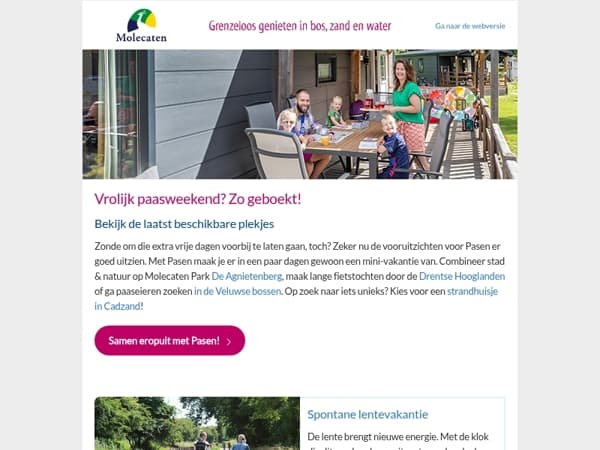This screenshot has width=600, height=450.
Task: Open the family terrace banner image
Action: point(300,114)
